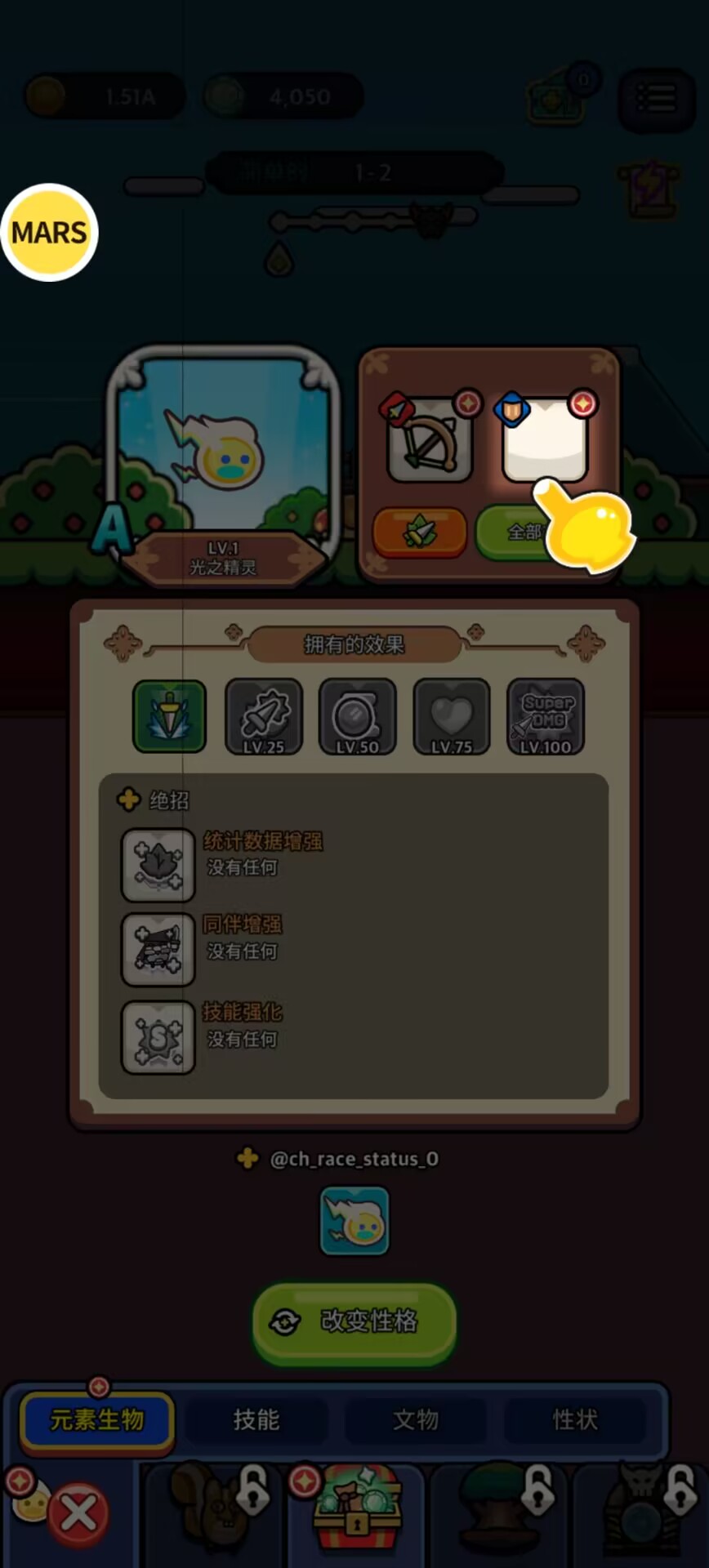
Task: Tap the orange auto-equip button
Action: pyautogui.click(x=420, y=532)
